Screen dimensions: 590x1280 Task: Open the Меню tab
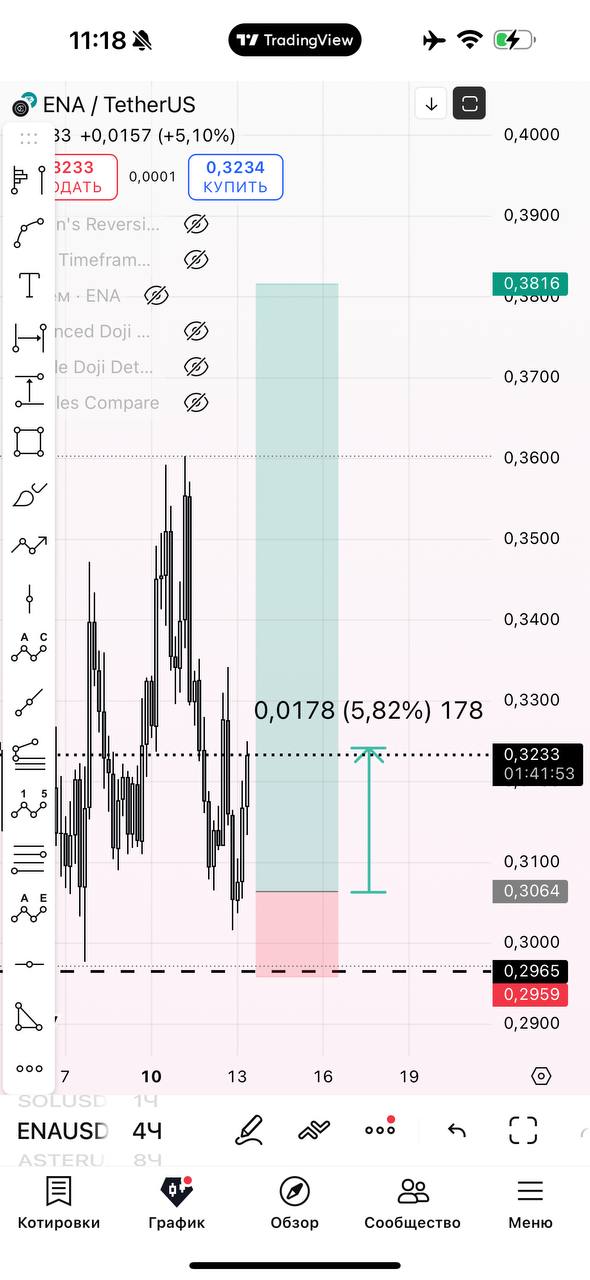point(530,1203)
